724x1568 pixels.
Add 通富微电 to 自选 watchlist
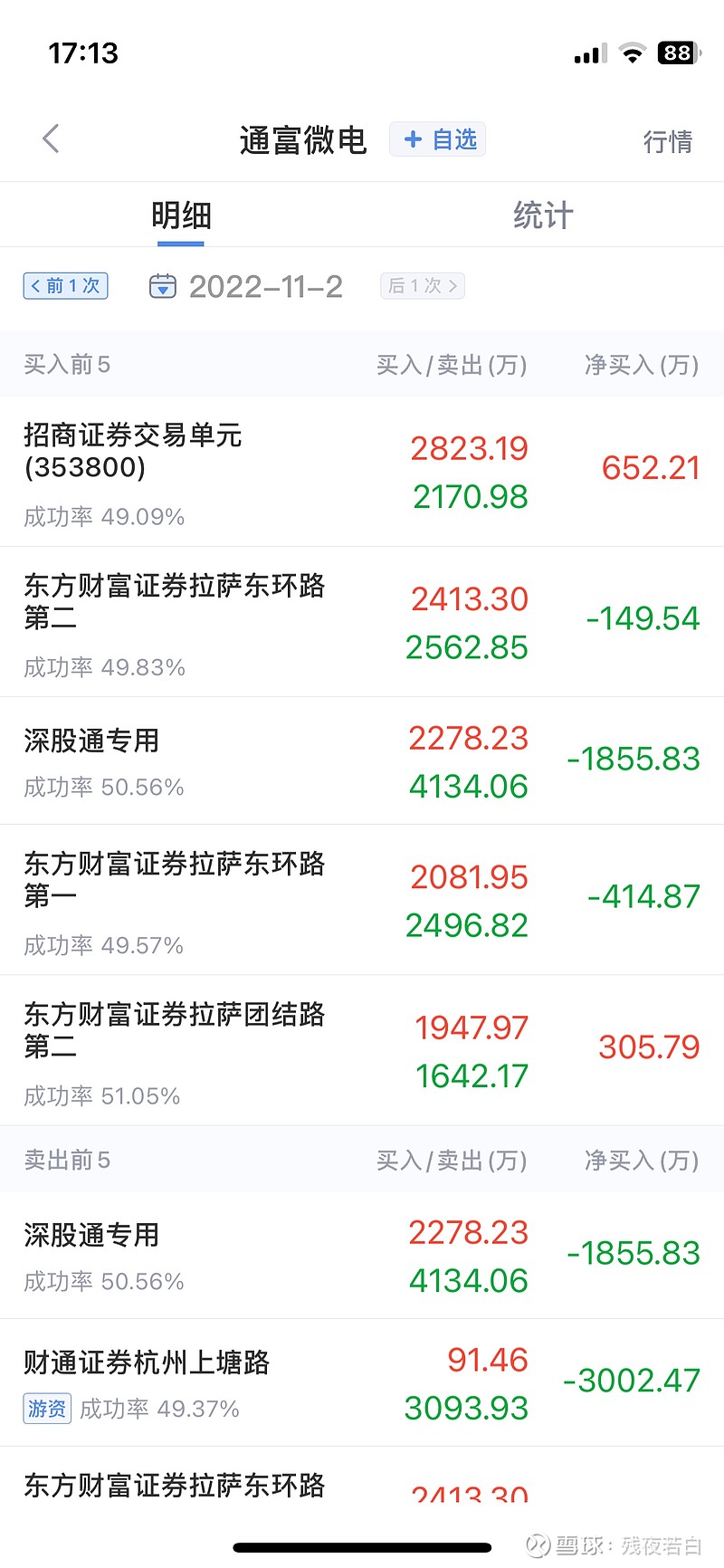(438, 139)
